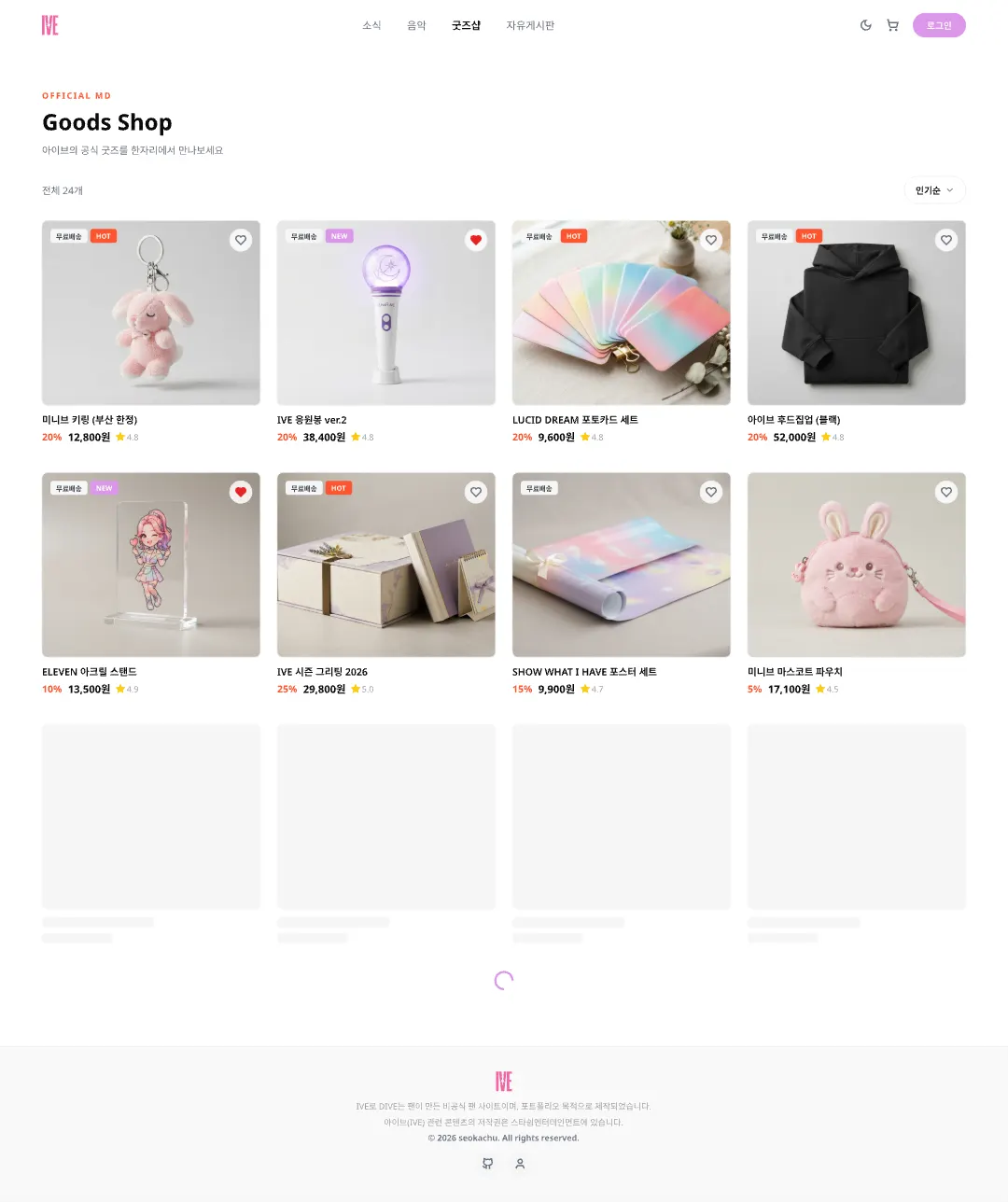Open the GitHub link in the footer
Image resolution: width=1008 pixels, height=1202 pixels.
(x=487, y=1163)
